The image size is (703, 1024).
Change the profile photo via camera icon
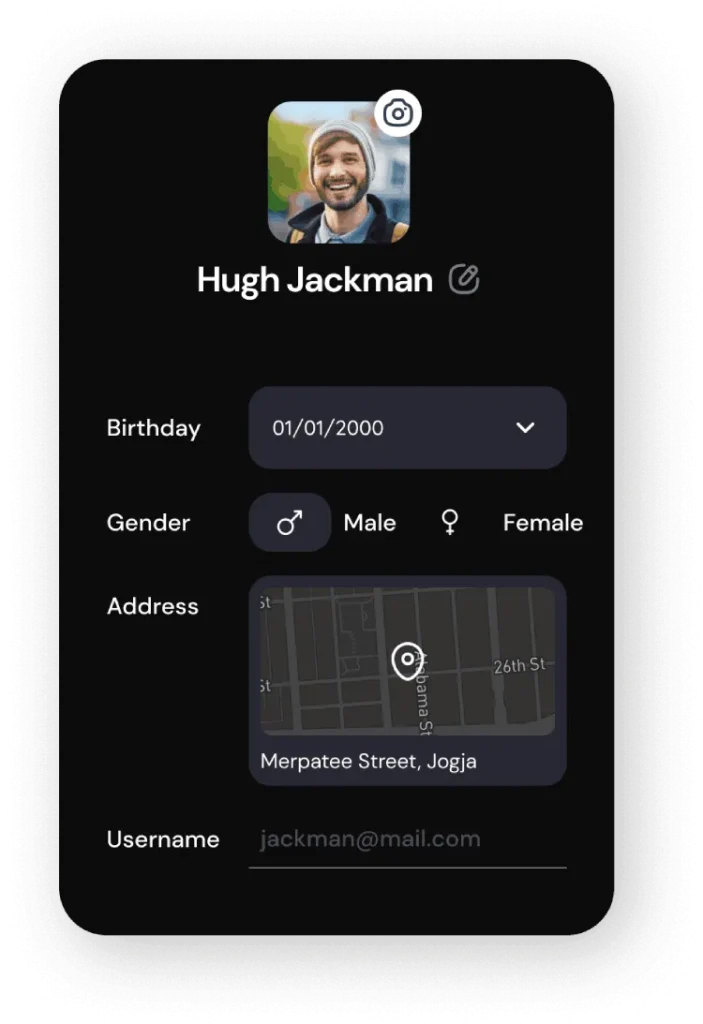tap(398, 113)
